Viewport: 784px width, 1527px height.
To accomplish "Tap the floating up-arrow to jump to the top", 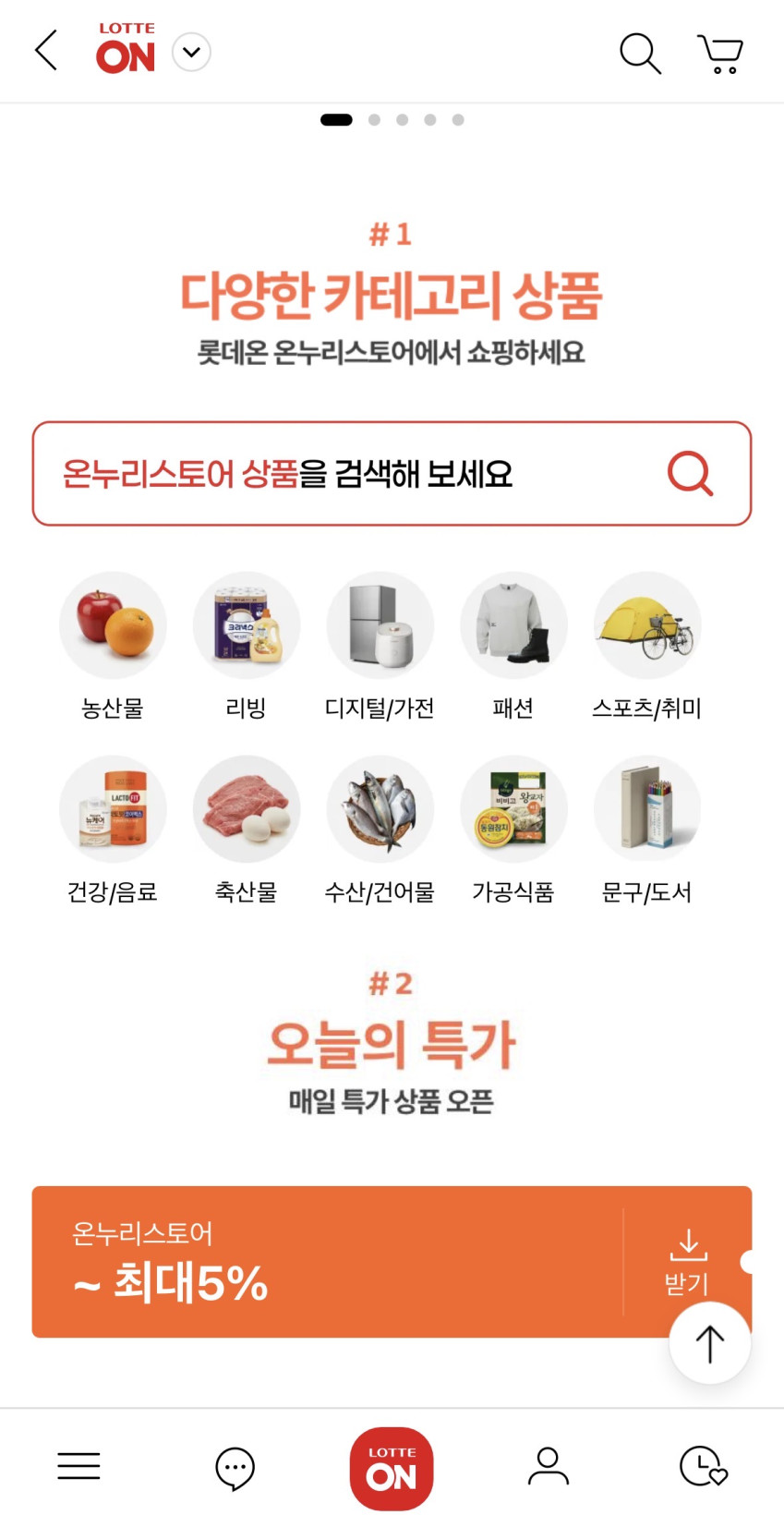I will (x=709, y=1343).
